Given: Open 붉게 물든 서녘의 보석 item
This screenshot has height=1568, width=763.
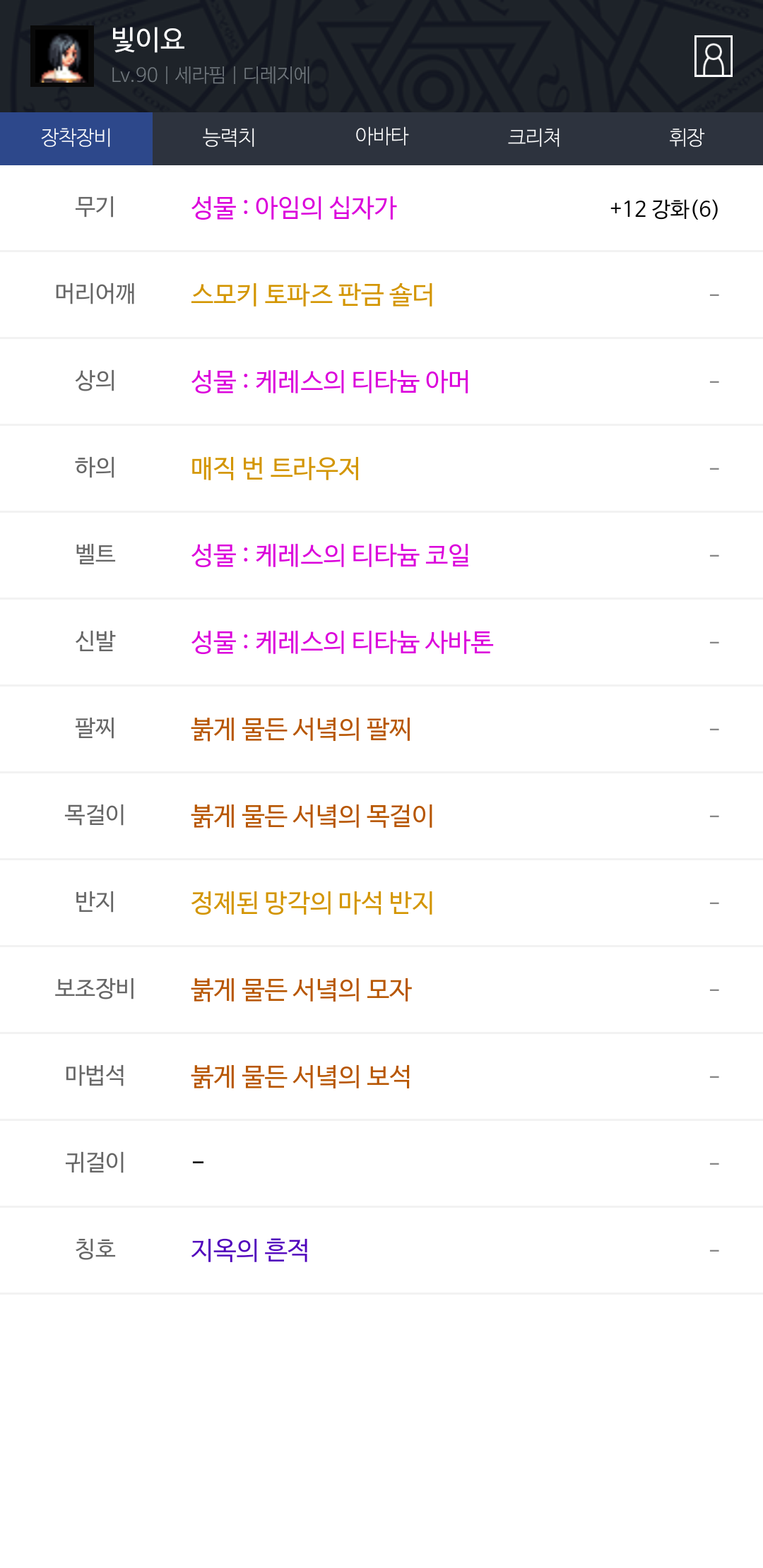Looking at the screenshot, I should click(x=301, y=1076).
